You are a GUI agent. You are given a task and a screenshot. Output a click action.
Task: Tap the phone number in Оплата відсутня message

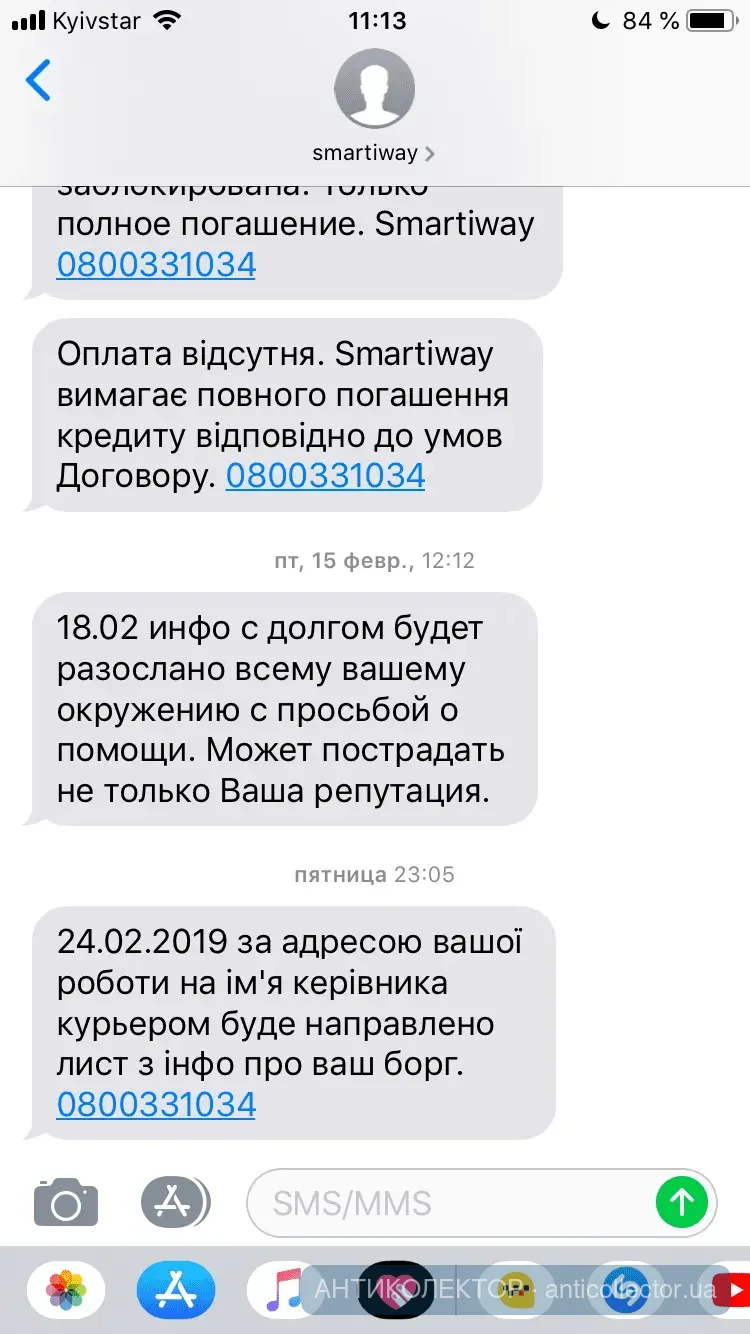[x=325, y=476]
